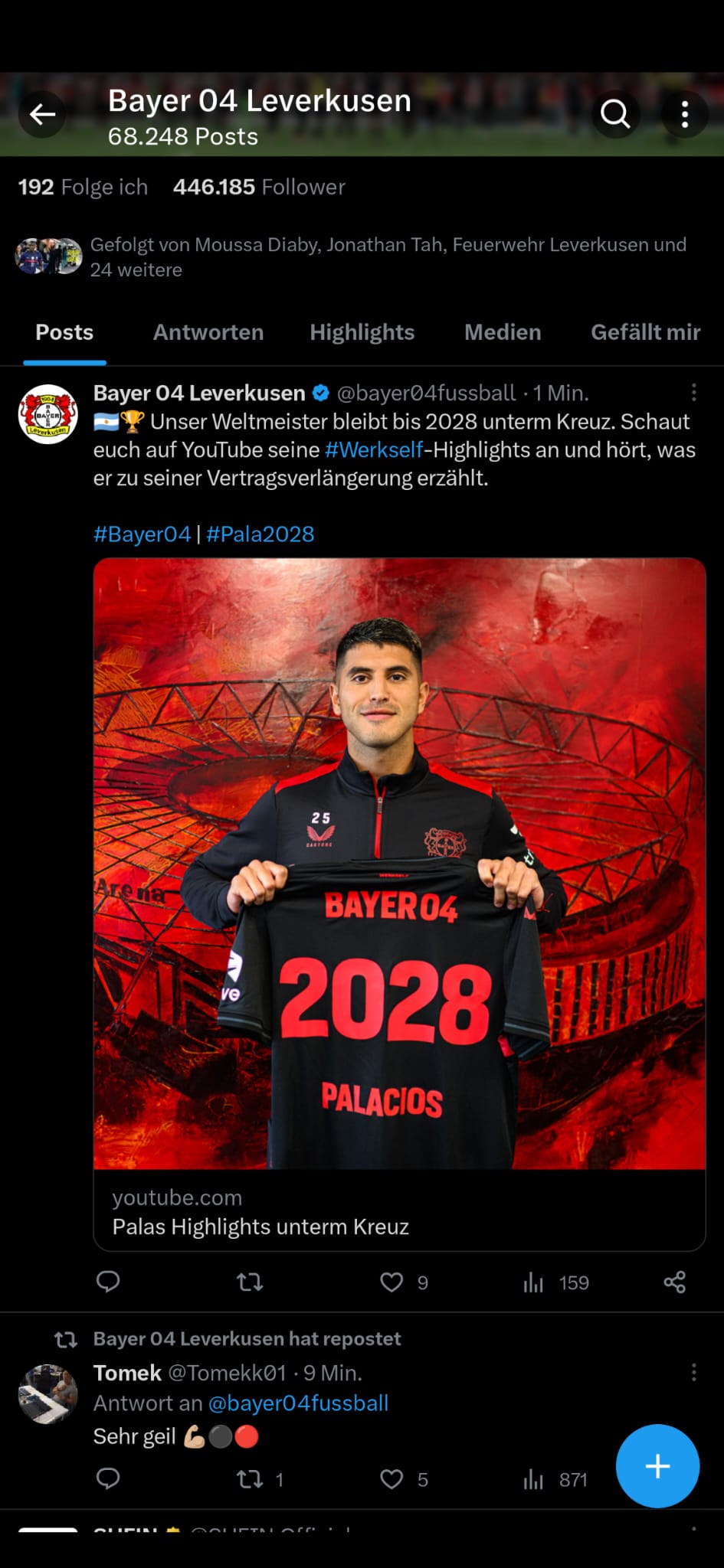Tap the #Werkself hashtag
The image size is (724, 1568).
[x=373, y=450]
